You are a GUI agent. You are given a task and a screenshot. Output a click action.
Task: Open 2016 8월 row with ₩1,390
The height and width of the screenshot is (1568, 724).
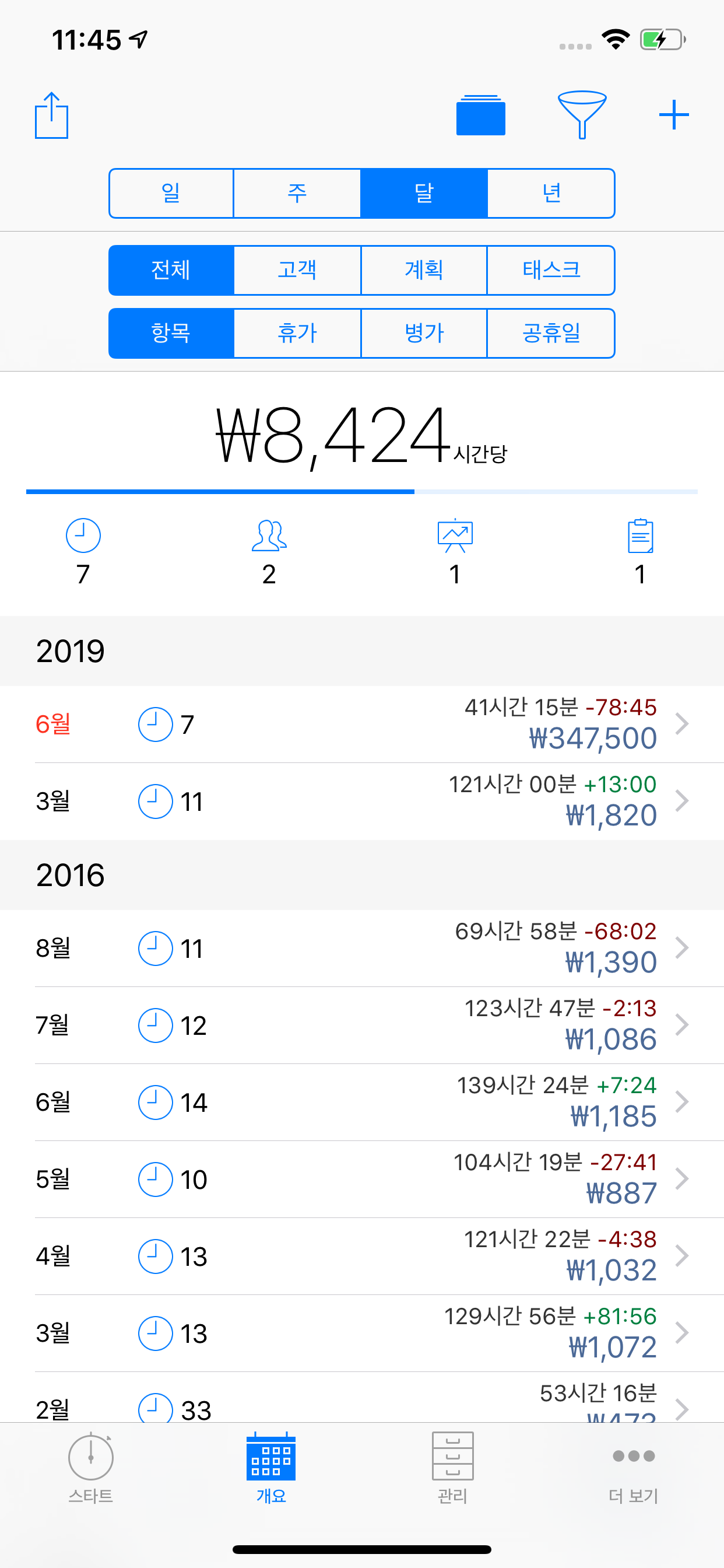tap(362, 949)
